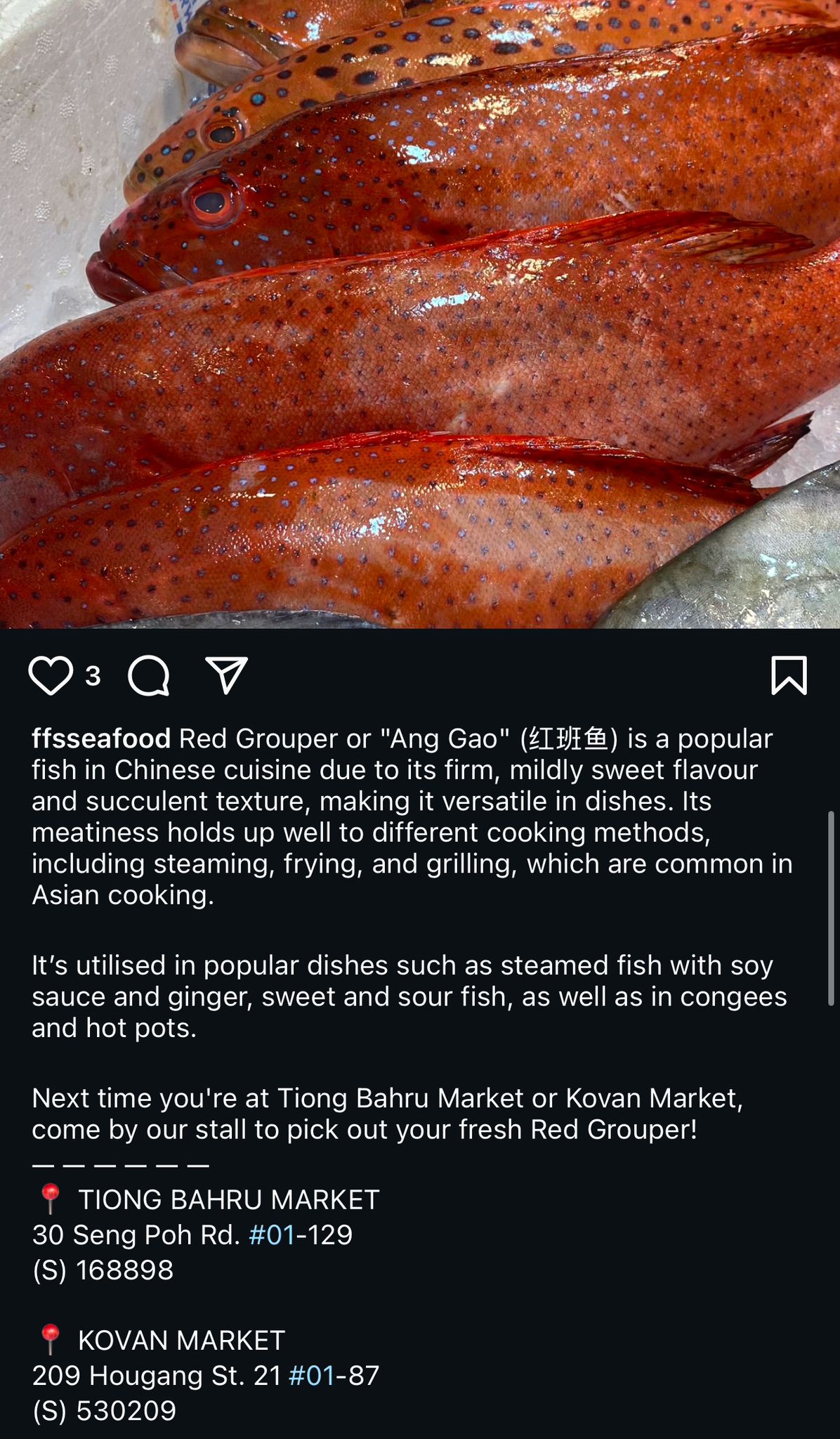Open comments on the Red Grouper post
Viewport: 840px width, 1439px height.
(149, 676)
